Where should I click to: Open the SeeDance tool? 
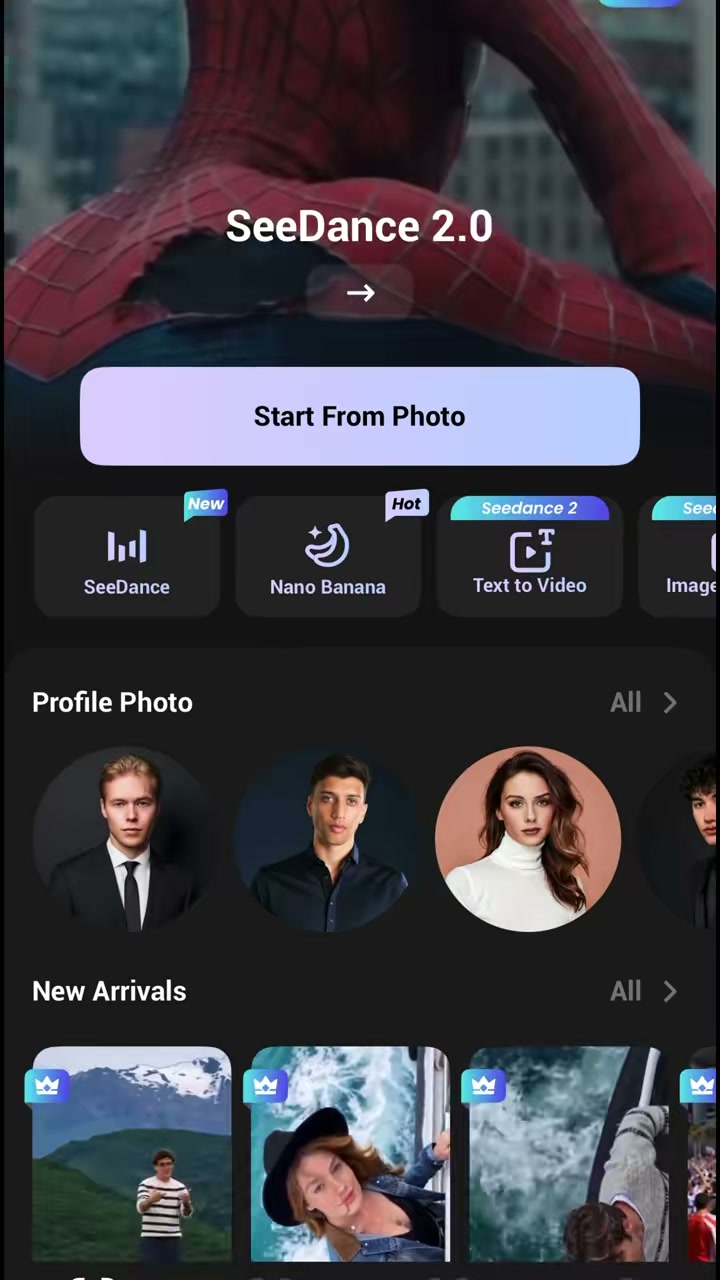[x=127, y=556]
